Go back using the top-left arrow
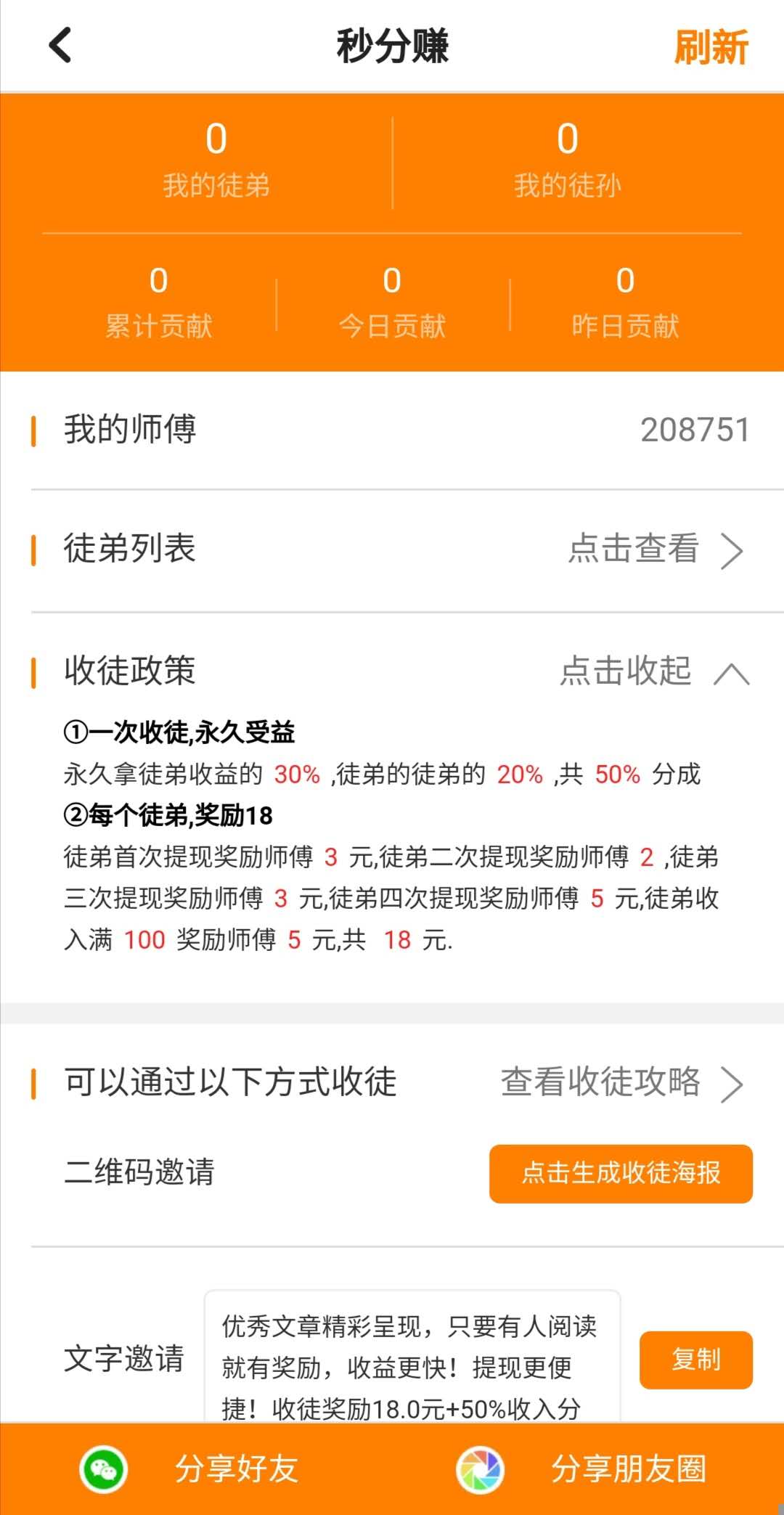The height and width of the screenshot is (1515, 784). point(60,45)
